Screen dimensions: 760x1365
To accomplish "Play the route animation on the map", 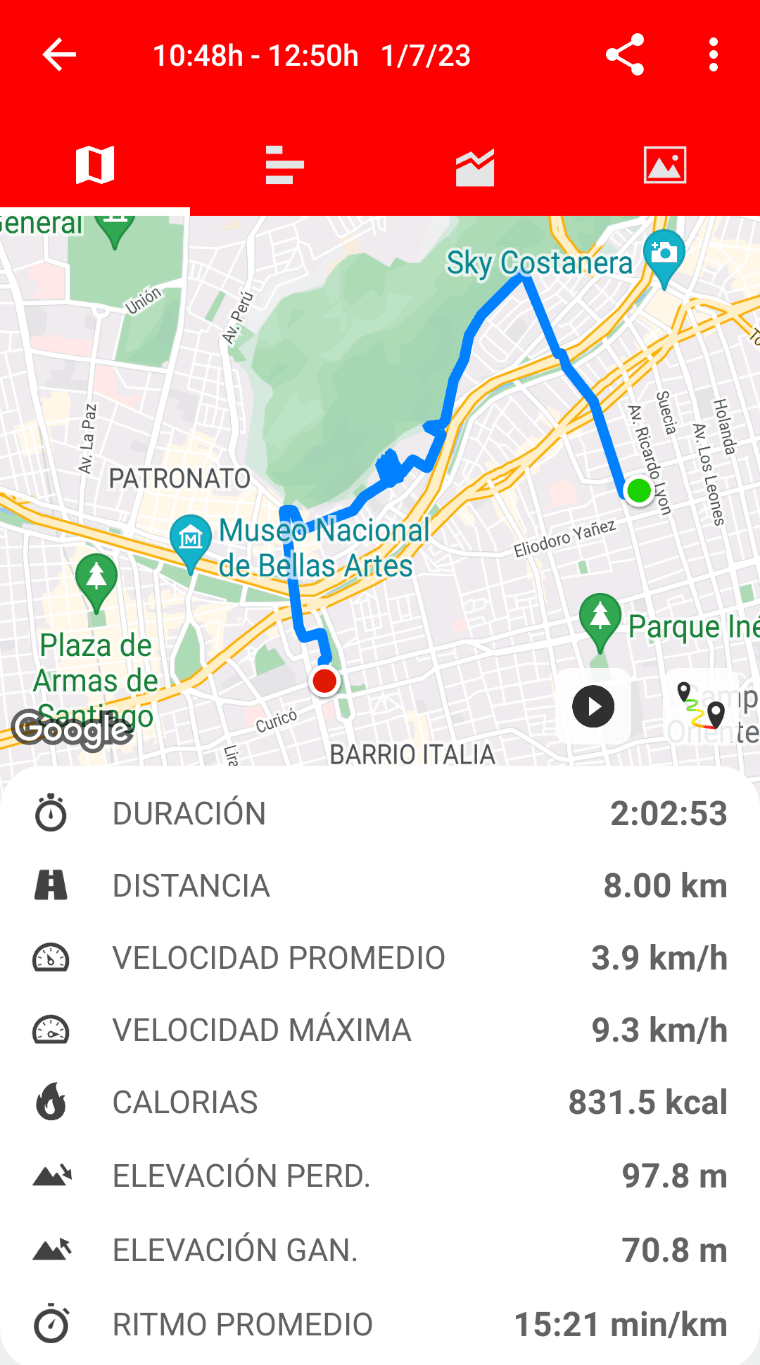I will pos(593,707).
